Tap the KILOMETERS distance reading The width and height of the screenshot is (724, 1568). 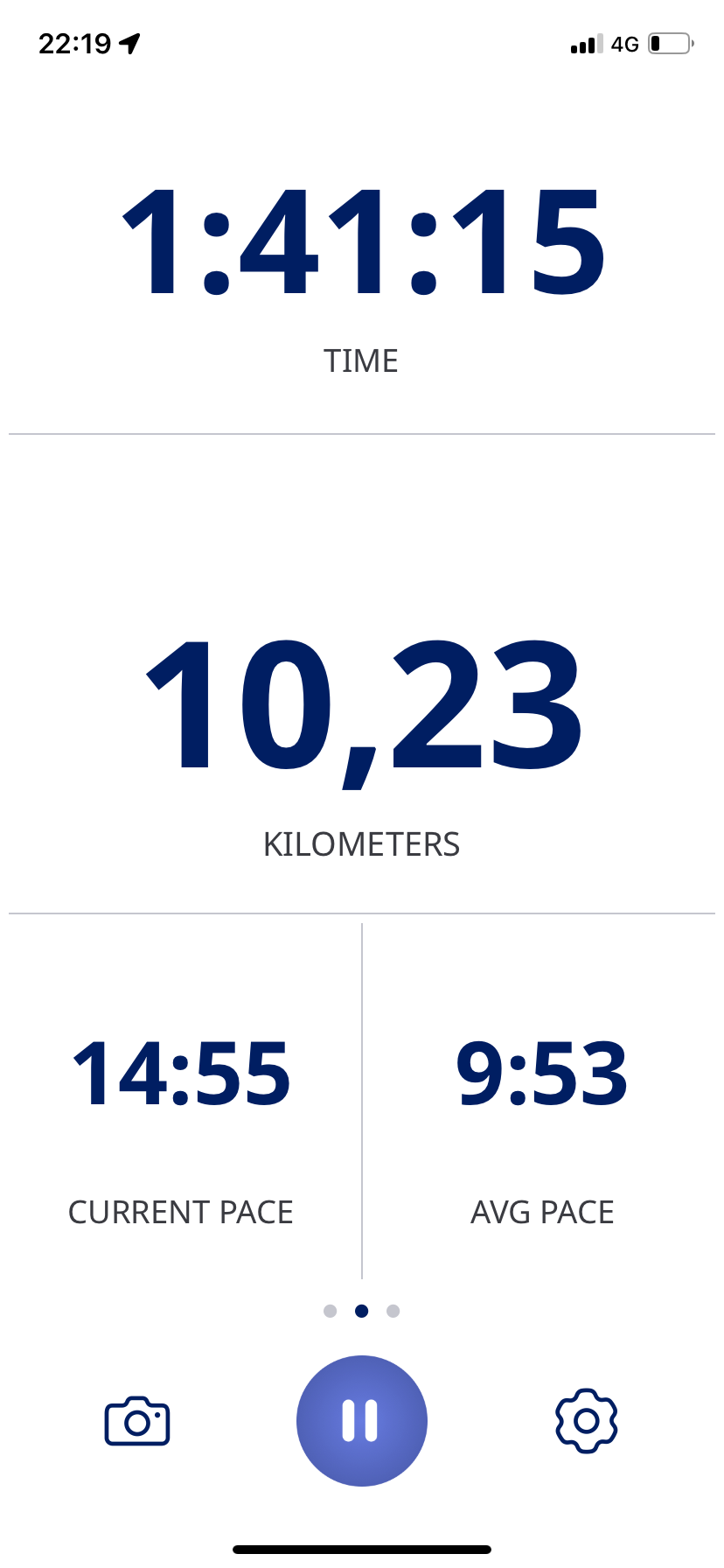click(x=362, y=709)
